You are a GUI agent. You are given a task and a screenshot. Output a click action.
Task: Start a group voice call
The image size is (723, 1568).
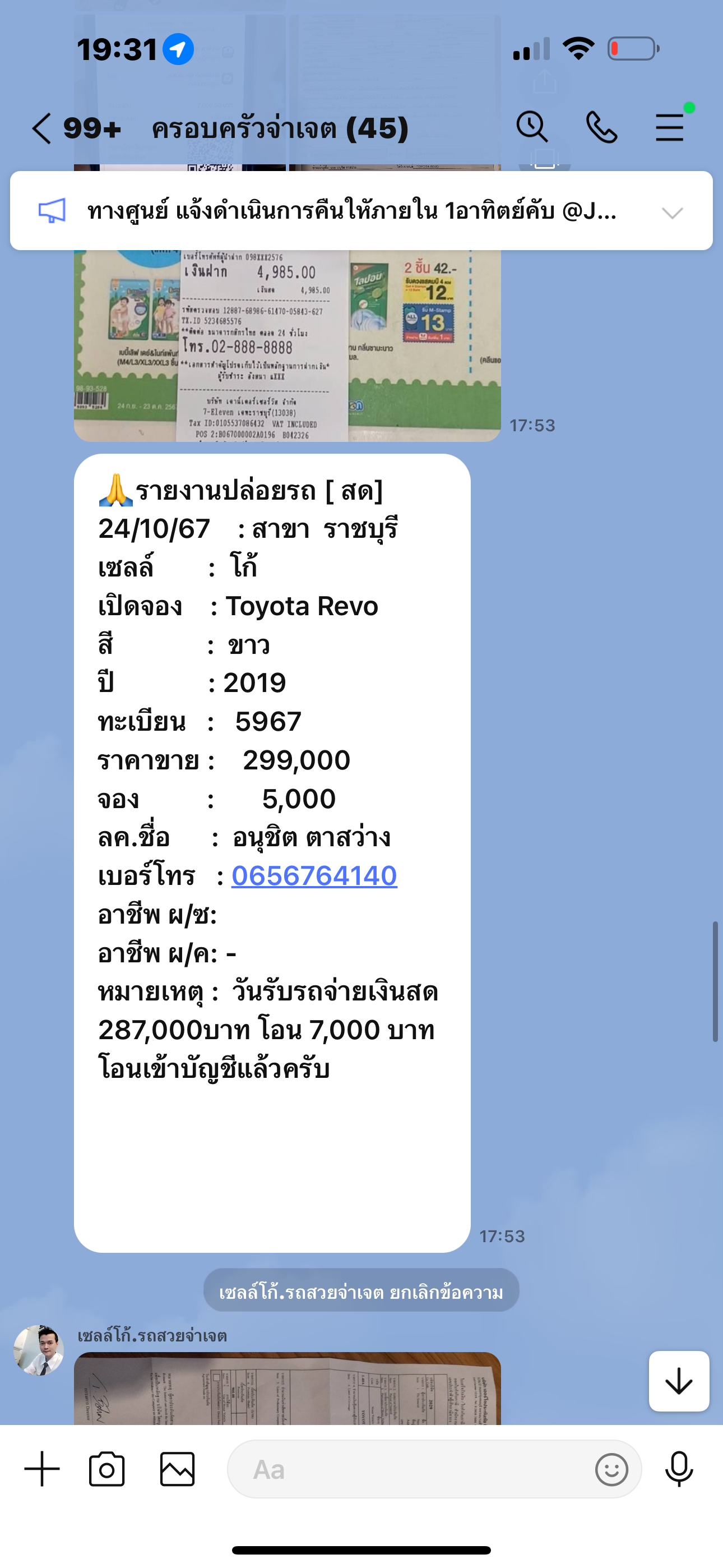(601, 127)
